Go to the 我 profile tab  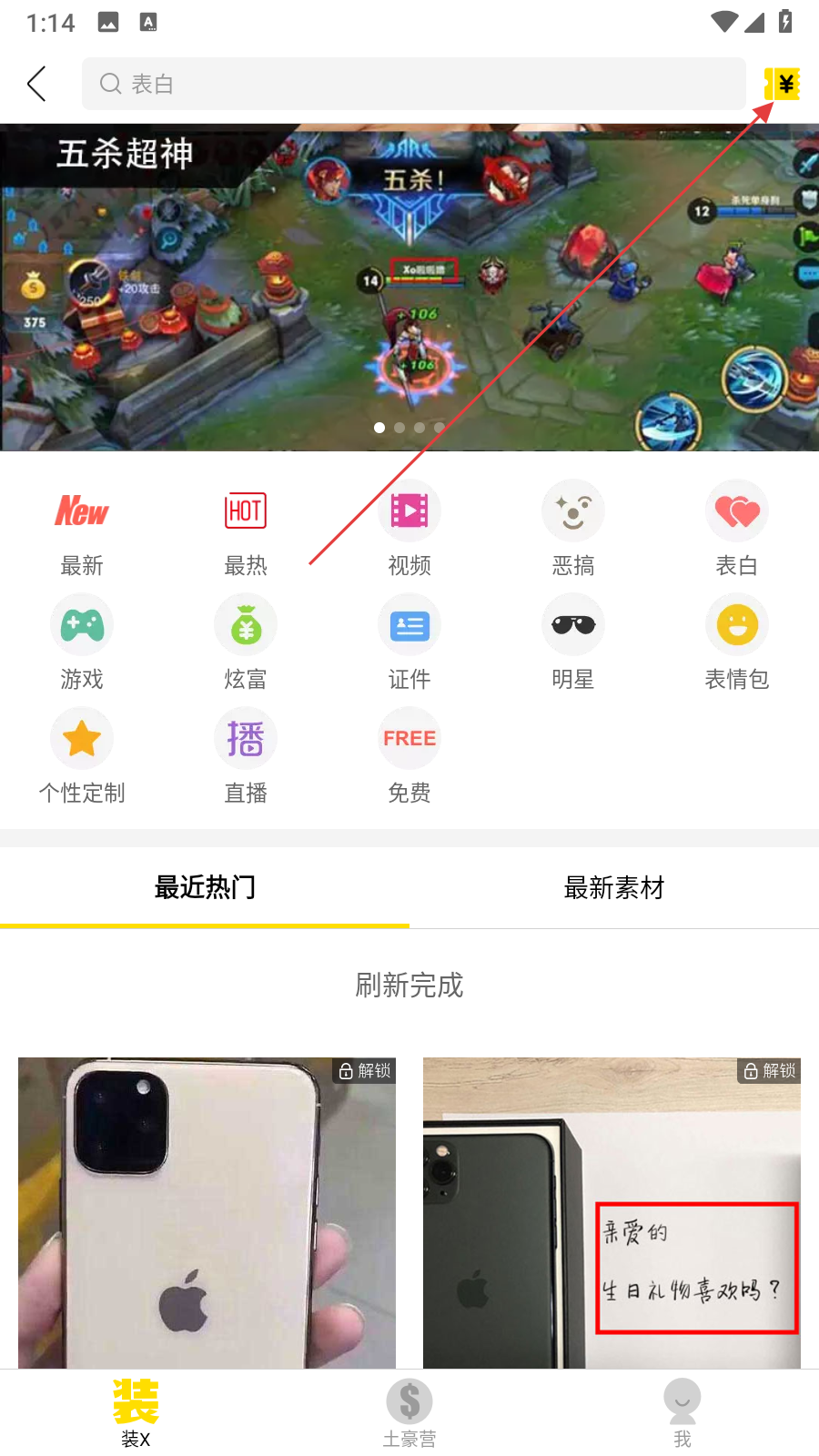pos(682,1412)
